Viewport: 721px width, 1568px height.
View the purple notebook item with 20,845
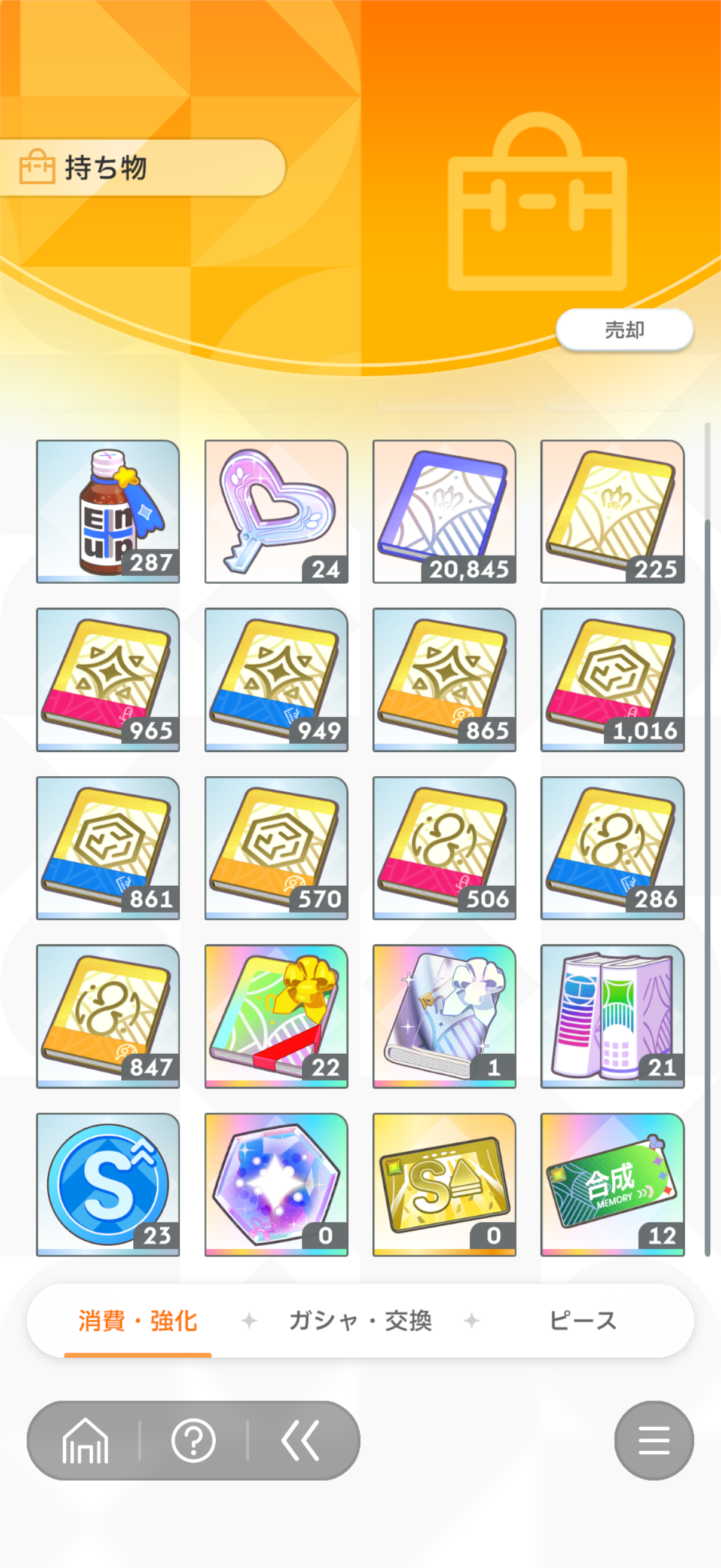pyautogui.click(x=444, y=511)
